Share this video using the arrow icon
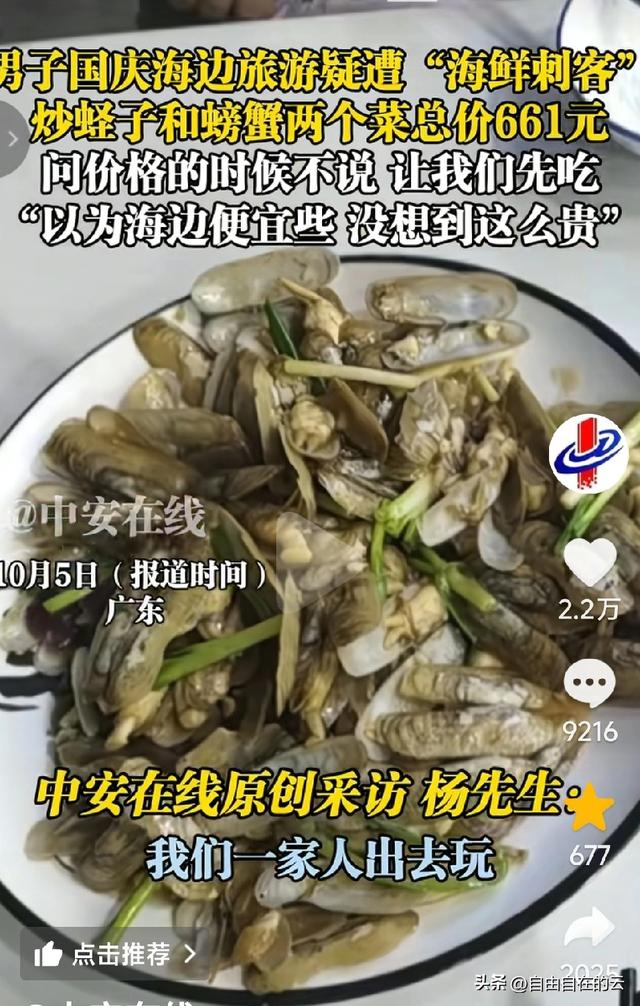Image resolution: width=640 pixels, height=1006 pixels. 590,928
